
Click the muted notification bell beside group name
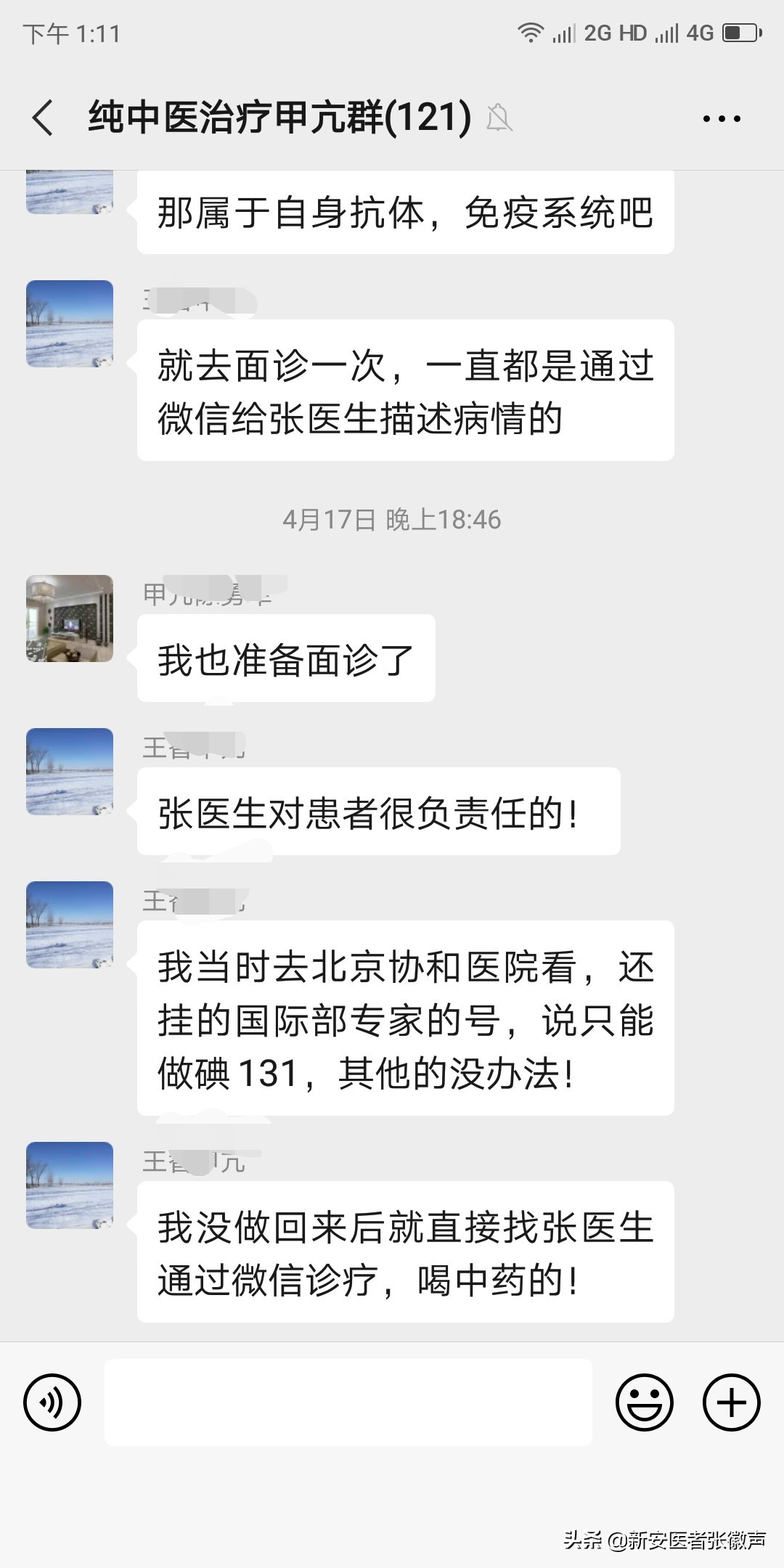click(499, 118)
